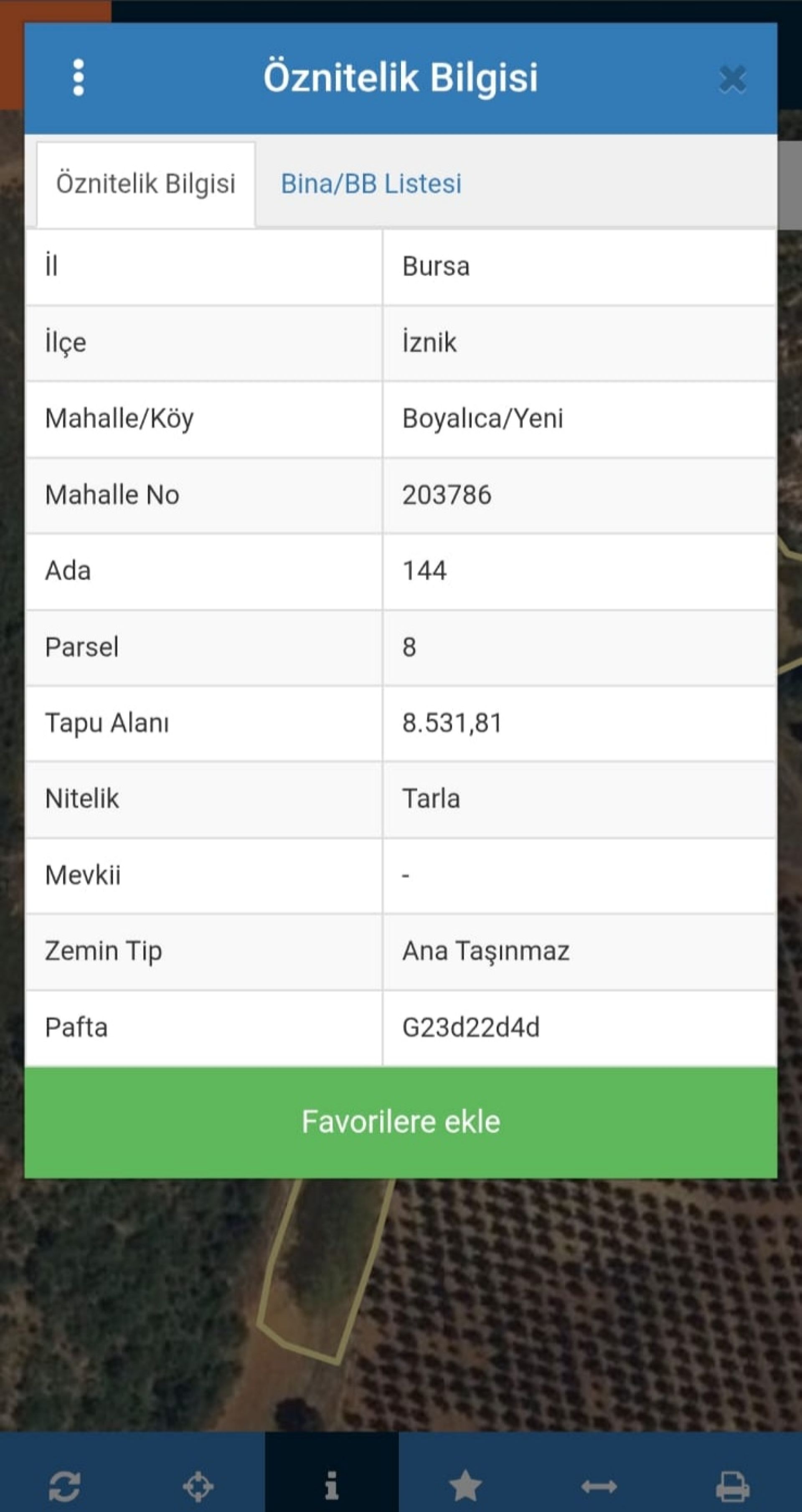
Task: Tap the info icon in the bottom toolbar
Action: tap(332, 1485)
